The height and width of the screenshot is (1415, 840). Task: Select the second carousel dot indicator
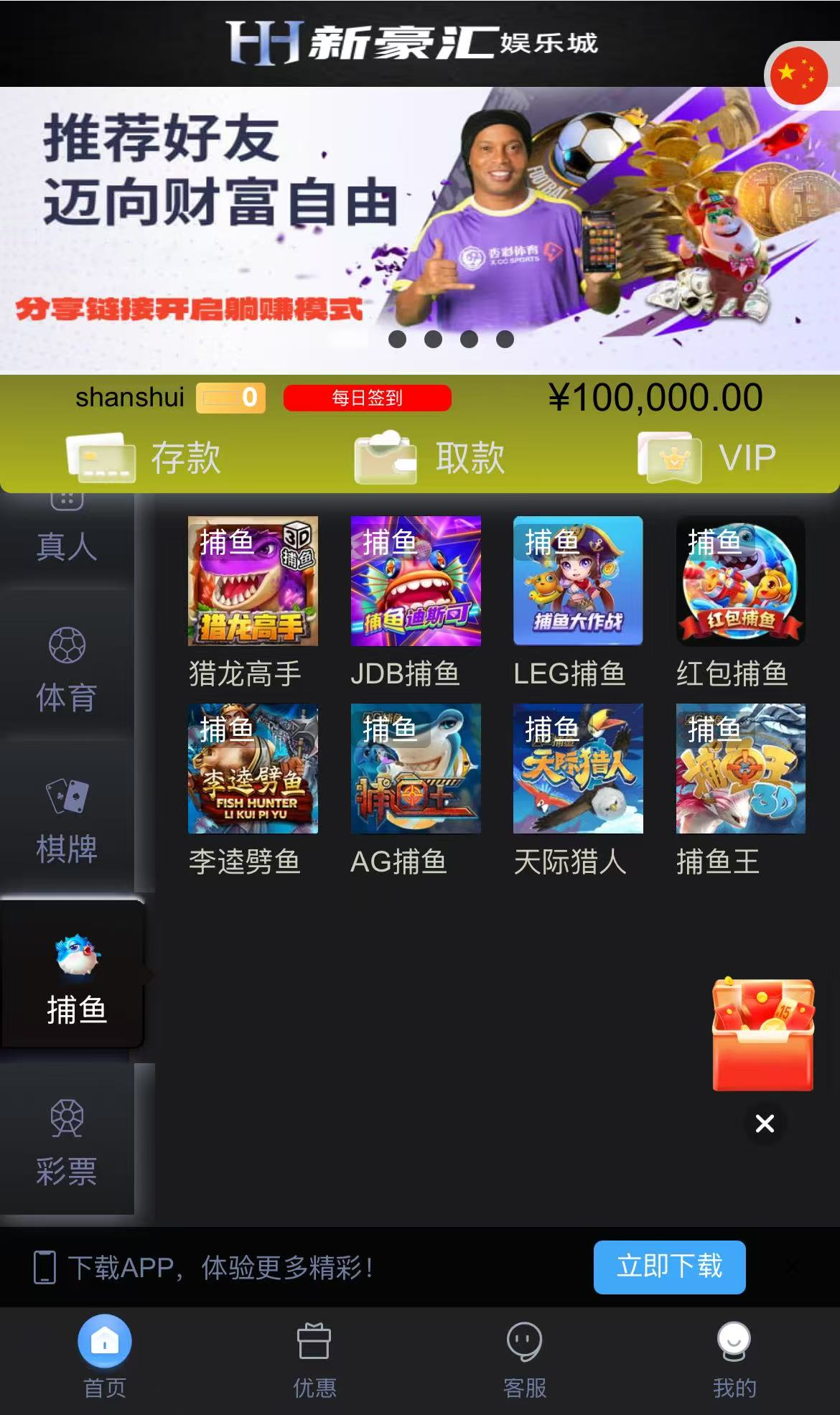(434, 338)
